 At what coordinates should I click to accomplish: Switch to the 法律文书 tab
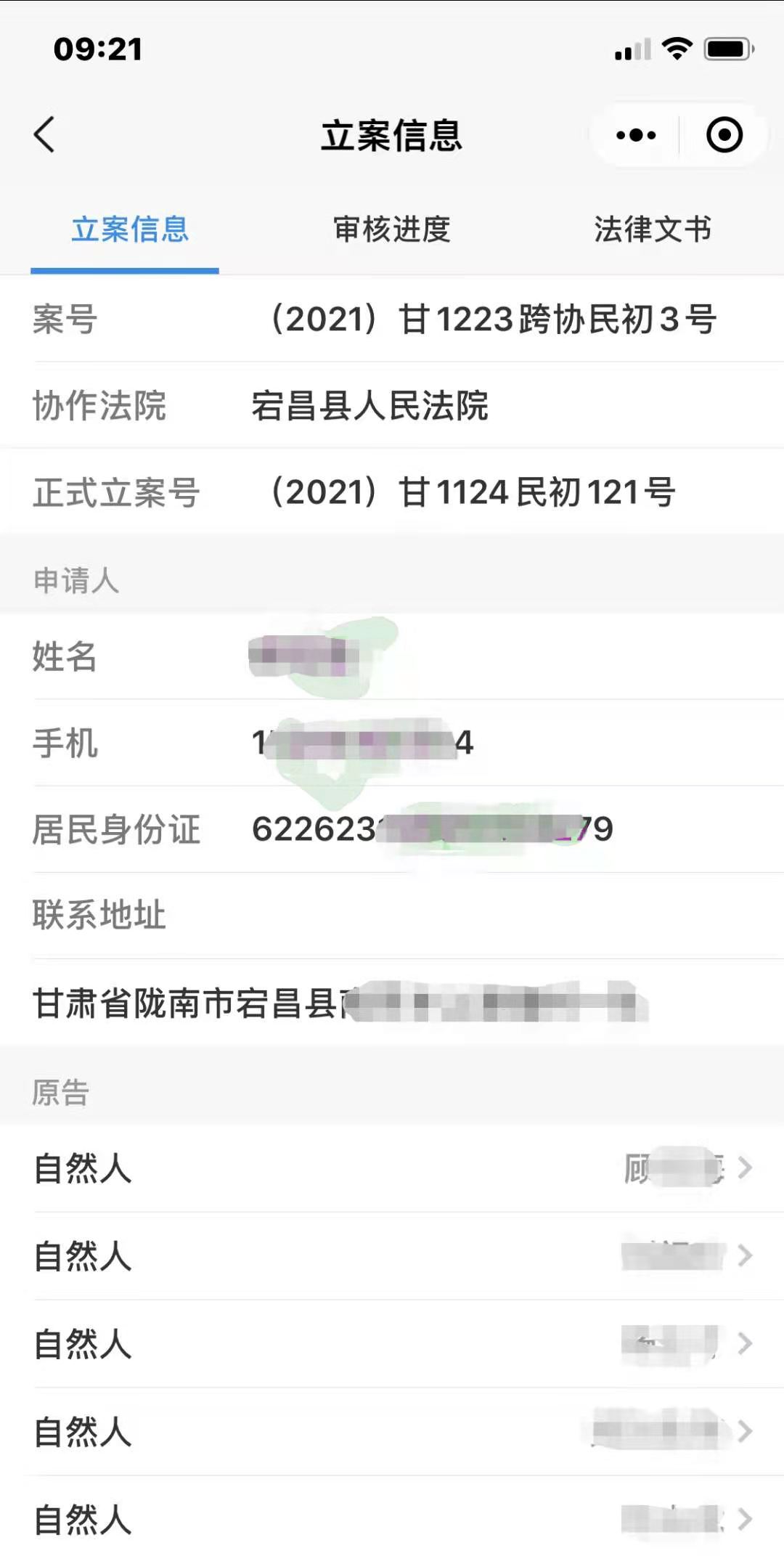pos(653,229)
